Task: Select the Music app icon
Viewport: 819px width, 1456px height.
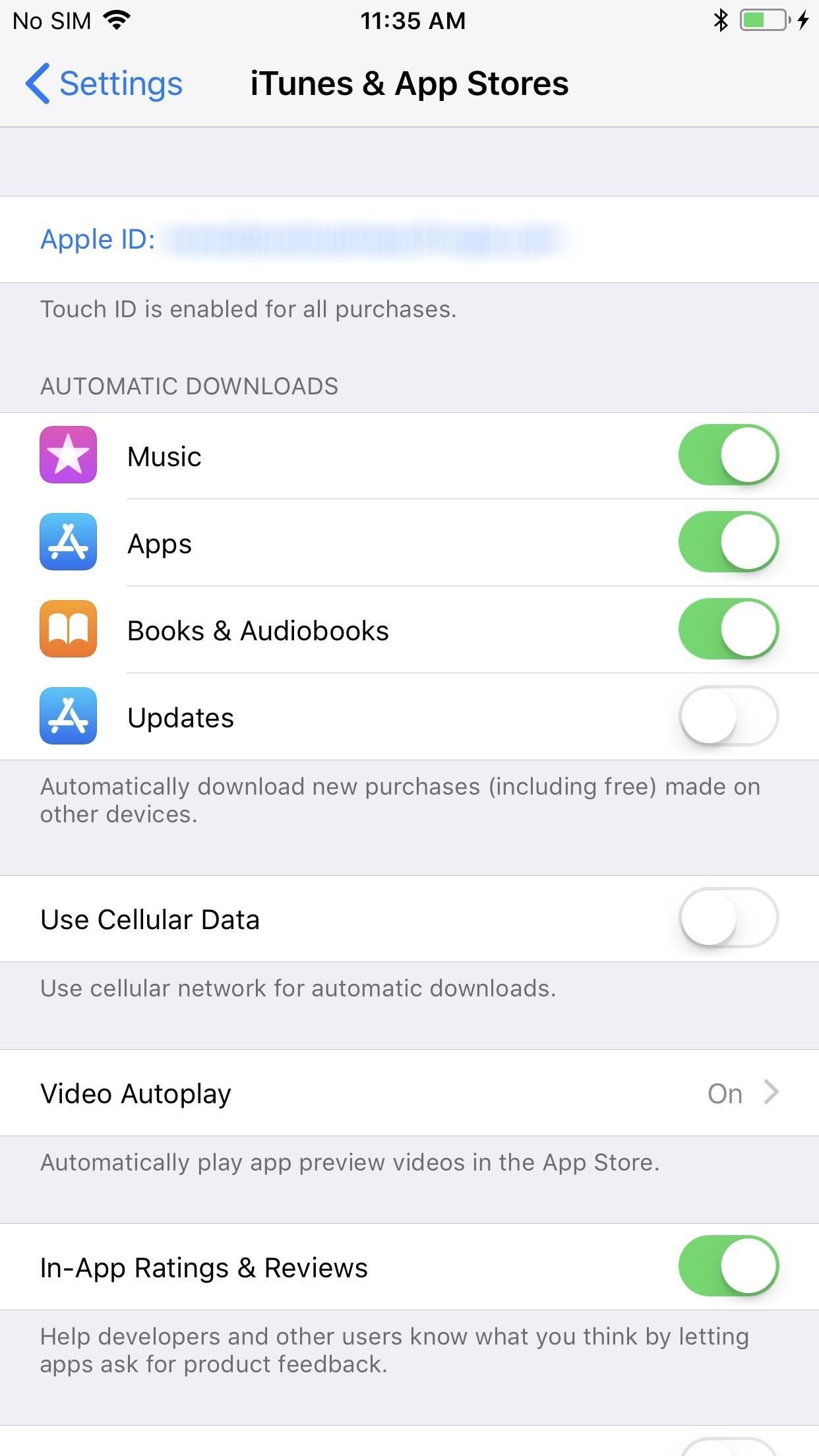Action: pyautogui.click(x=69, y=455)
